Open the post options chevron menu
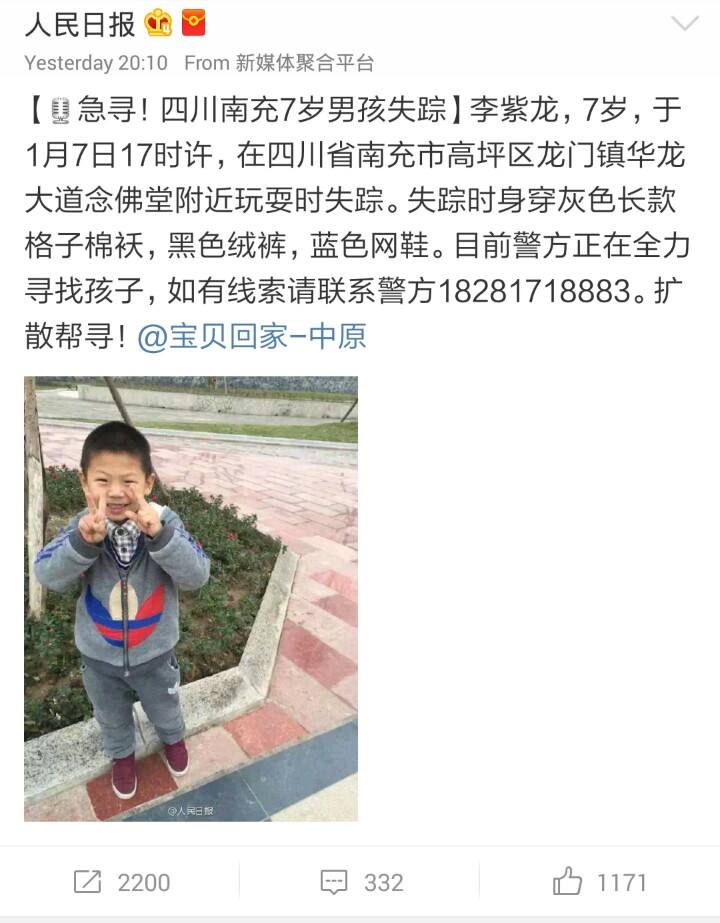The image size is (720, 923). (x=685, y=24)
